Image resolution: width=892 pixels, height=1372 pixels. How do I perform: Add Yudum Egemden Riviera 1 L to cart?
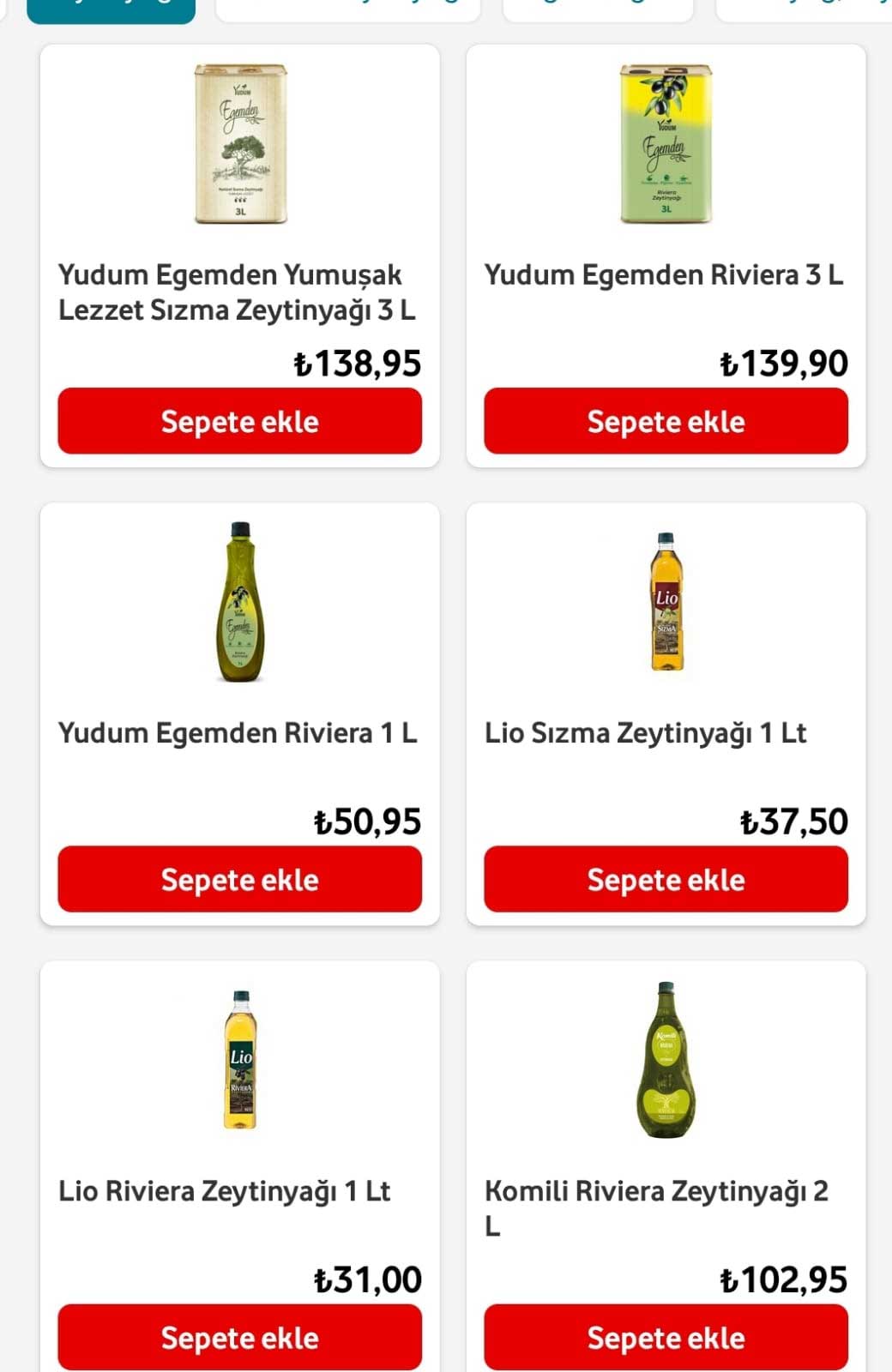[239, 879]
